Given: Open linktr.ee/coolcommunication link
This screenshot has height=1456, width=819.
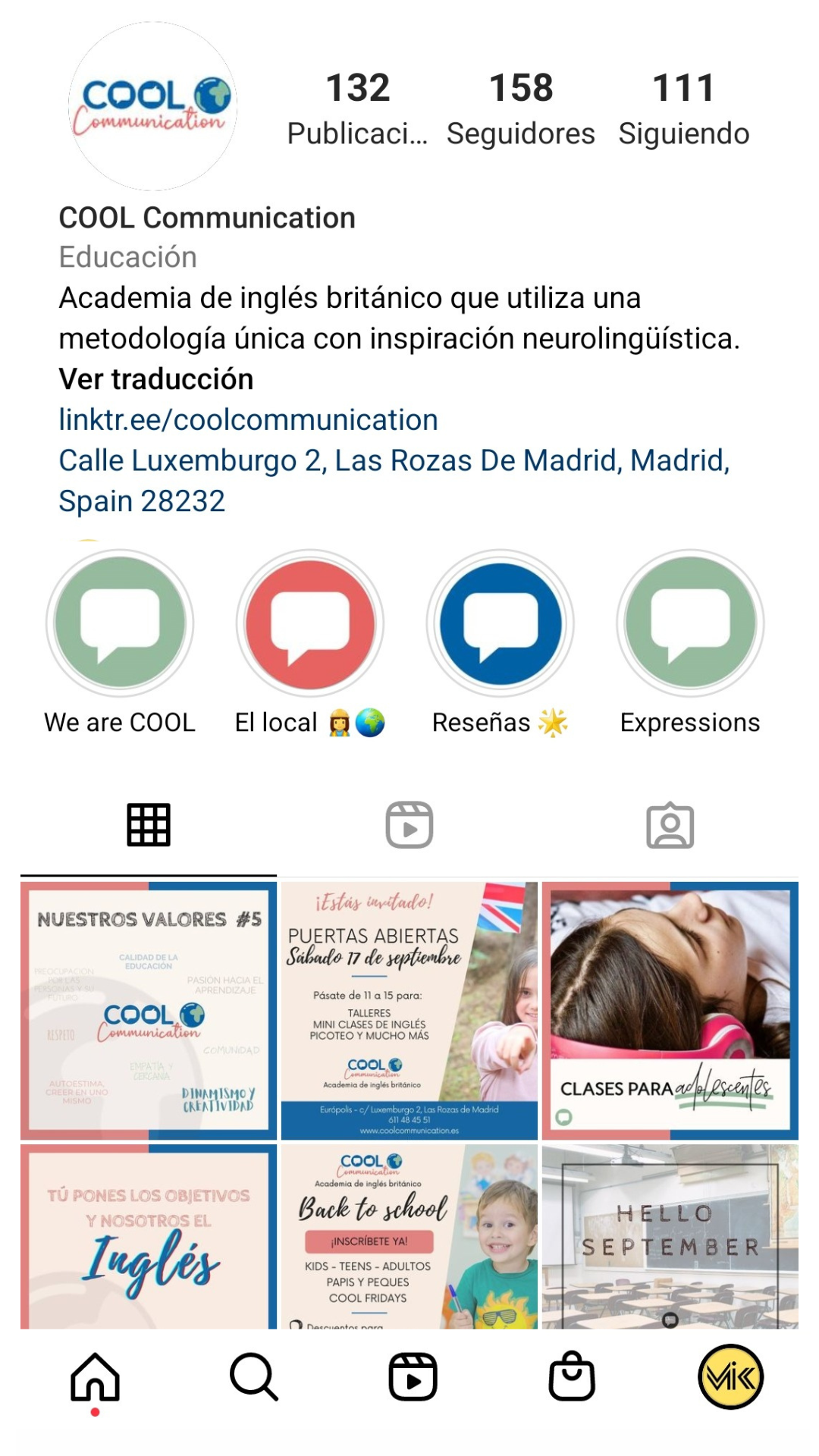Looking at the screenshot, I should coord(248,420).
